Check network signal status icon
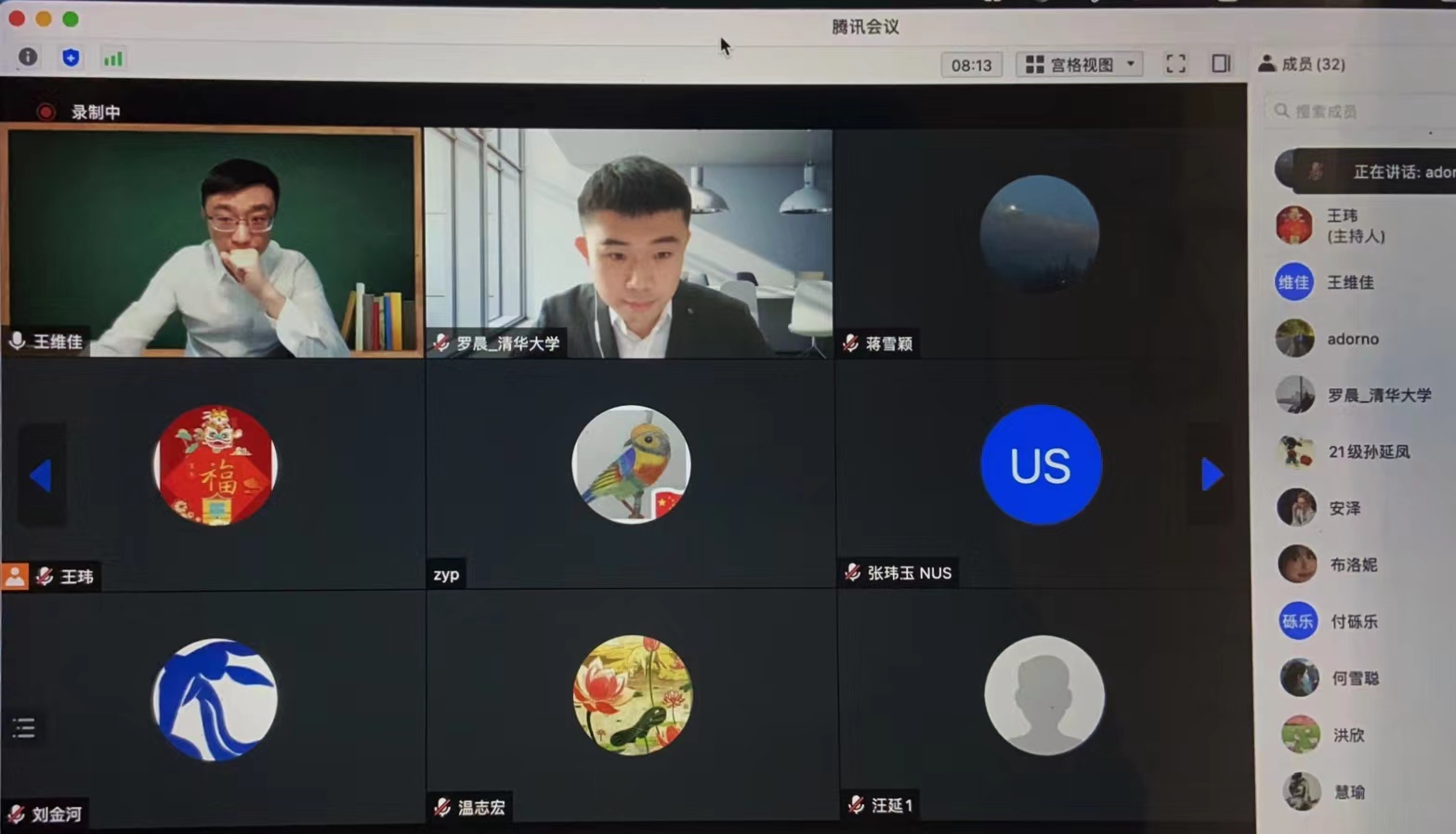 [x=113, y=59]
